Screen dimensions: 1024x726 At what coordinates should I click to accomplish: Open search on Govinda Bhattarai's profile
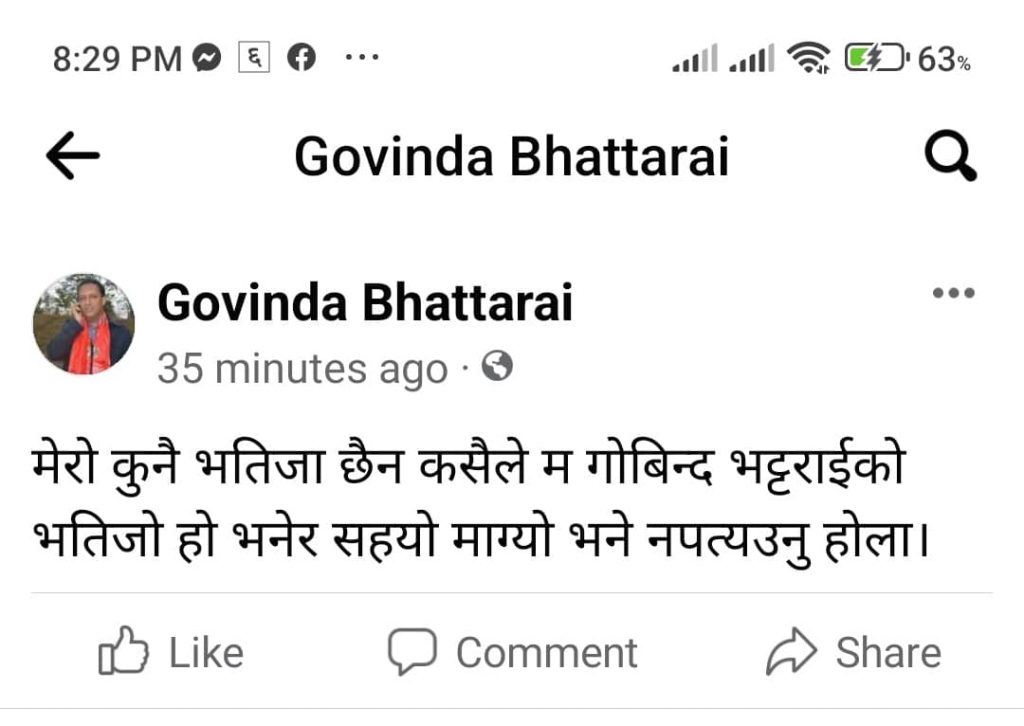(949, 158)
